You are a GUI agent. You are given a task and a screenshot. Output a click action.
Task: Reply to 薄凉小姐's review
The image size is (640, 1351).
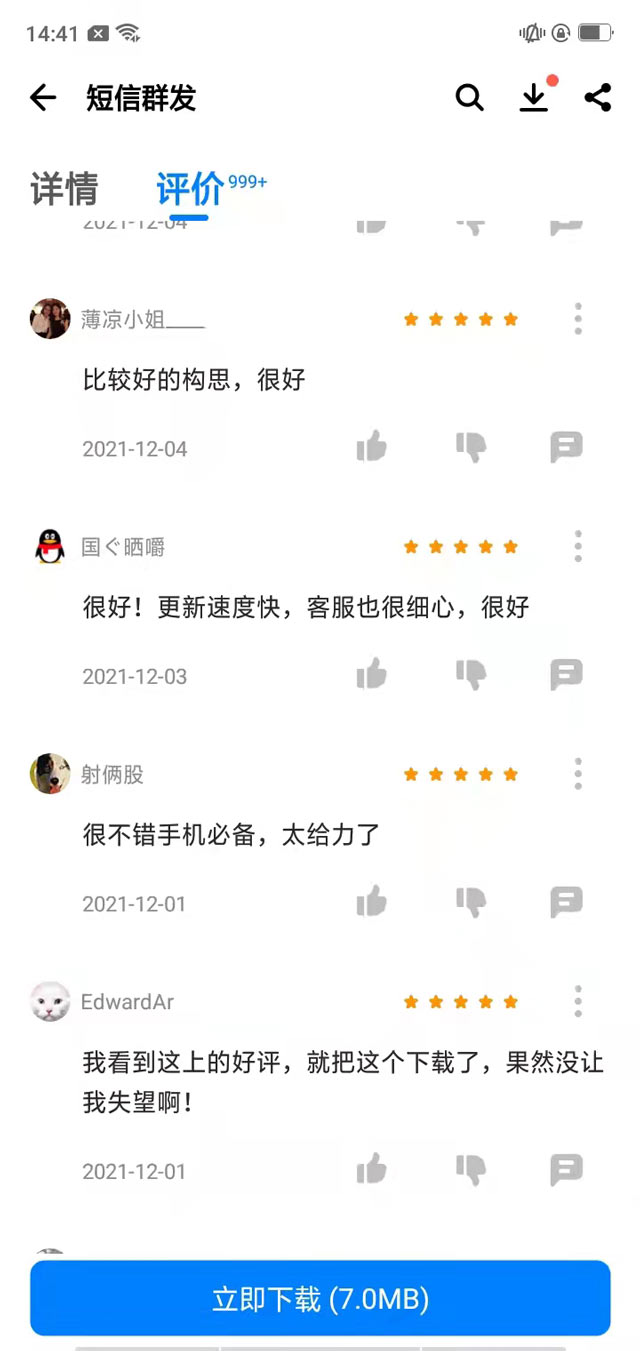tap(566, 446)
